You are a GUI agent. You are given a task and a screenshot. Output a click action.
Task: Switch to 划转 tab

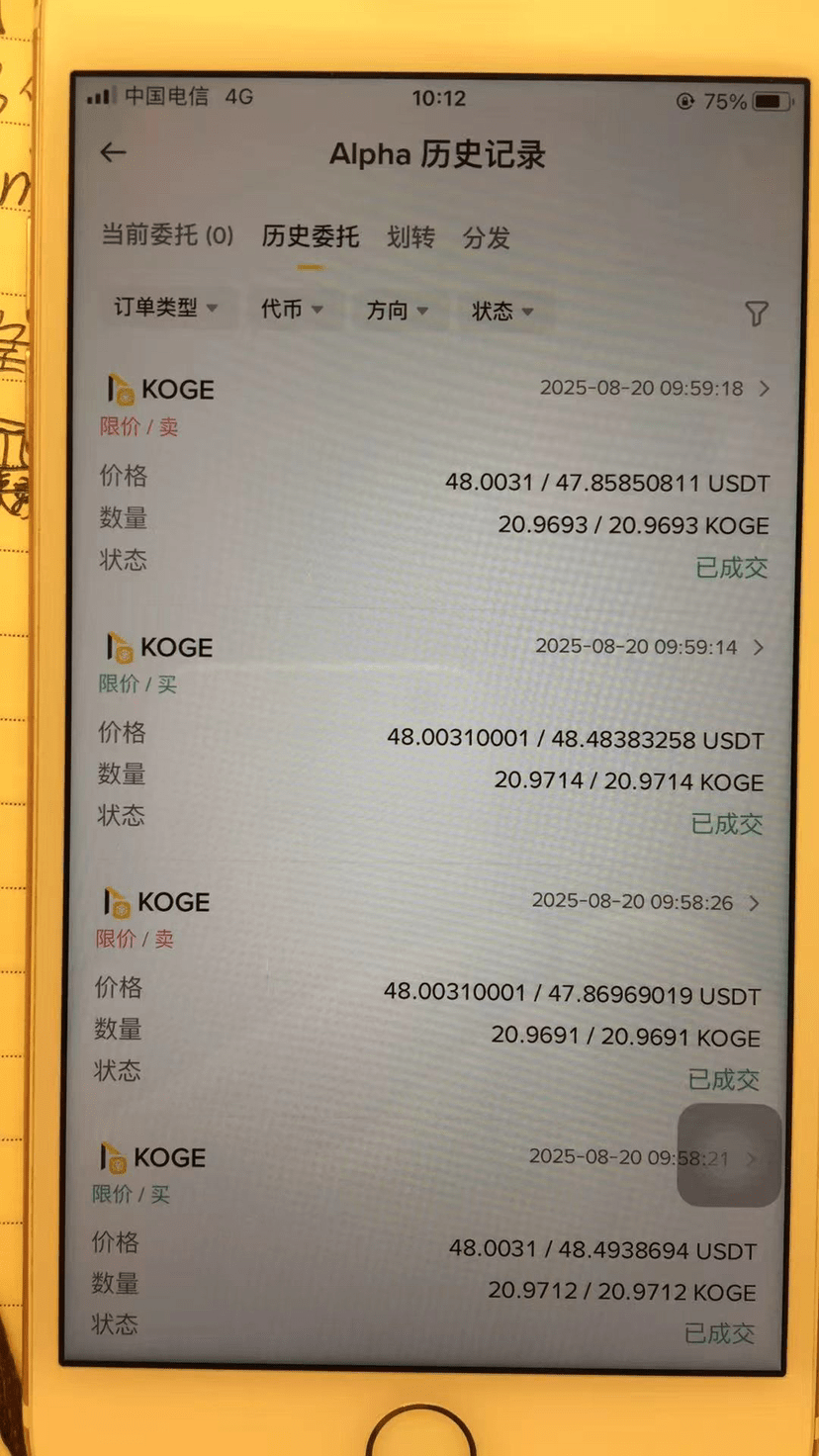(x=410, y=237)
